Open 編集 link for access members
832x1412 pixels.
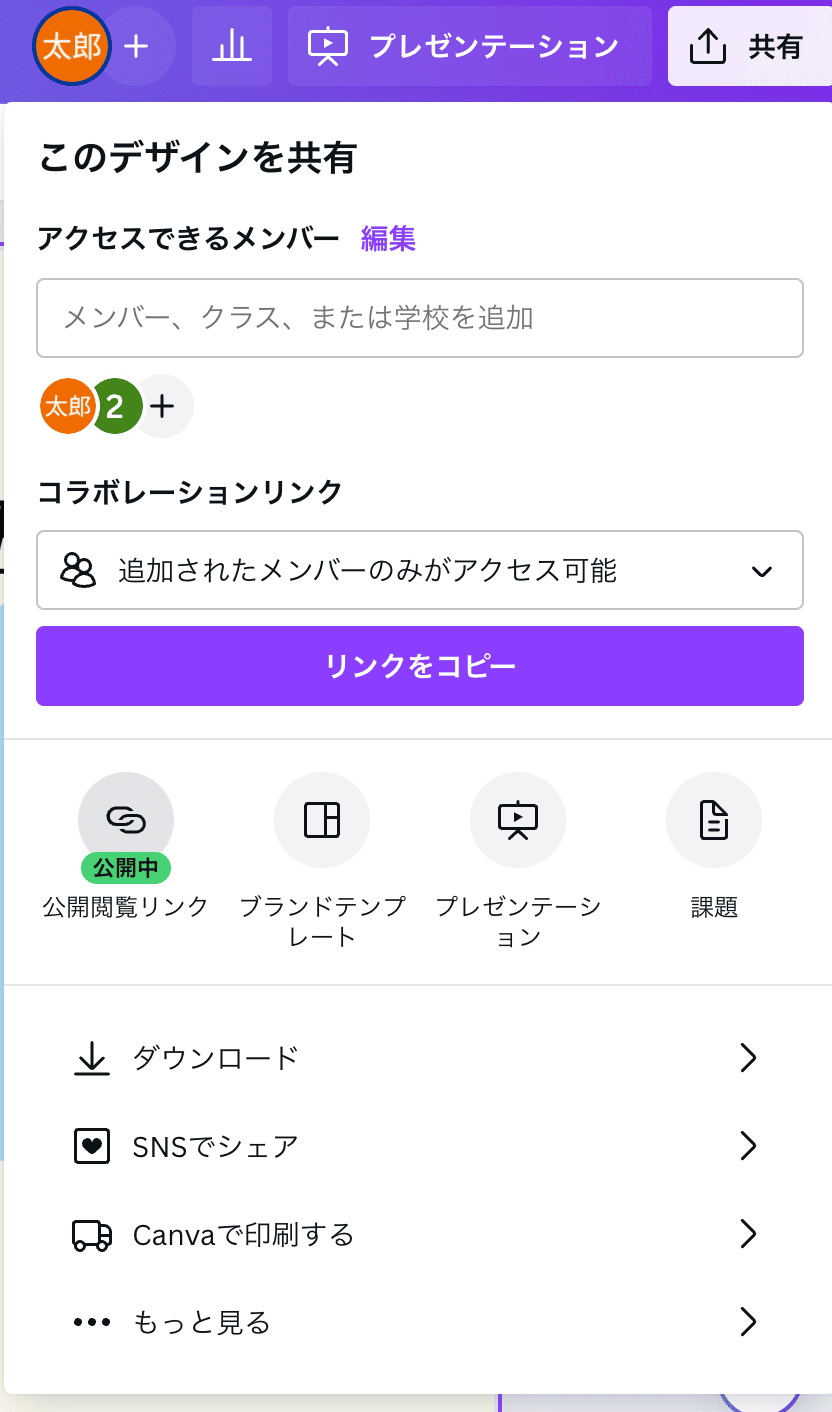pyautogui.click(x=388, y=238)
